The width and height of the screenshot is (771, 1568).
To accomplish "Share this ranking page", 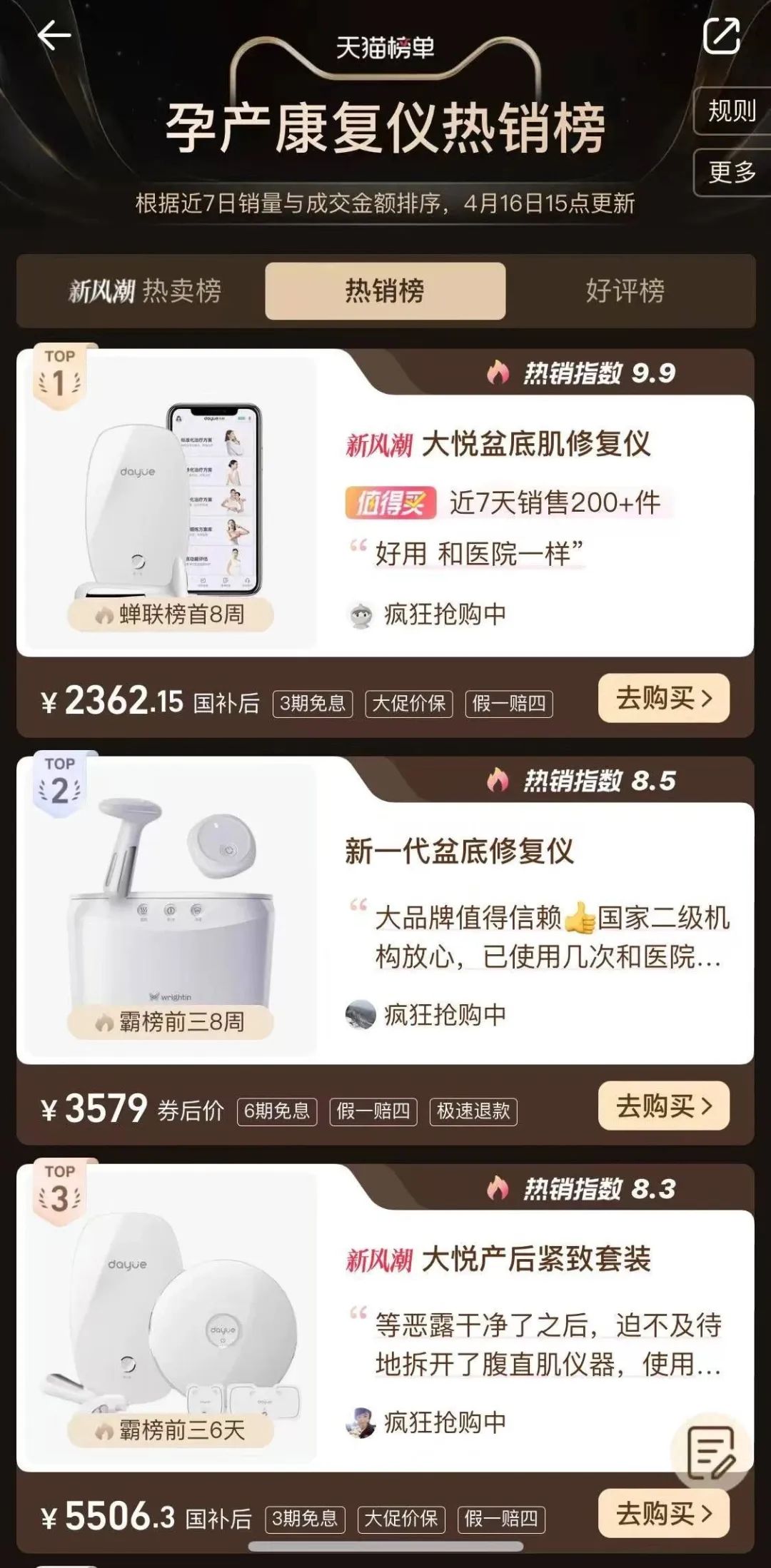I will (x=721, y=36).
